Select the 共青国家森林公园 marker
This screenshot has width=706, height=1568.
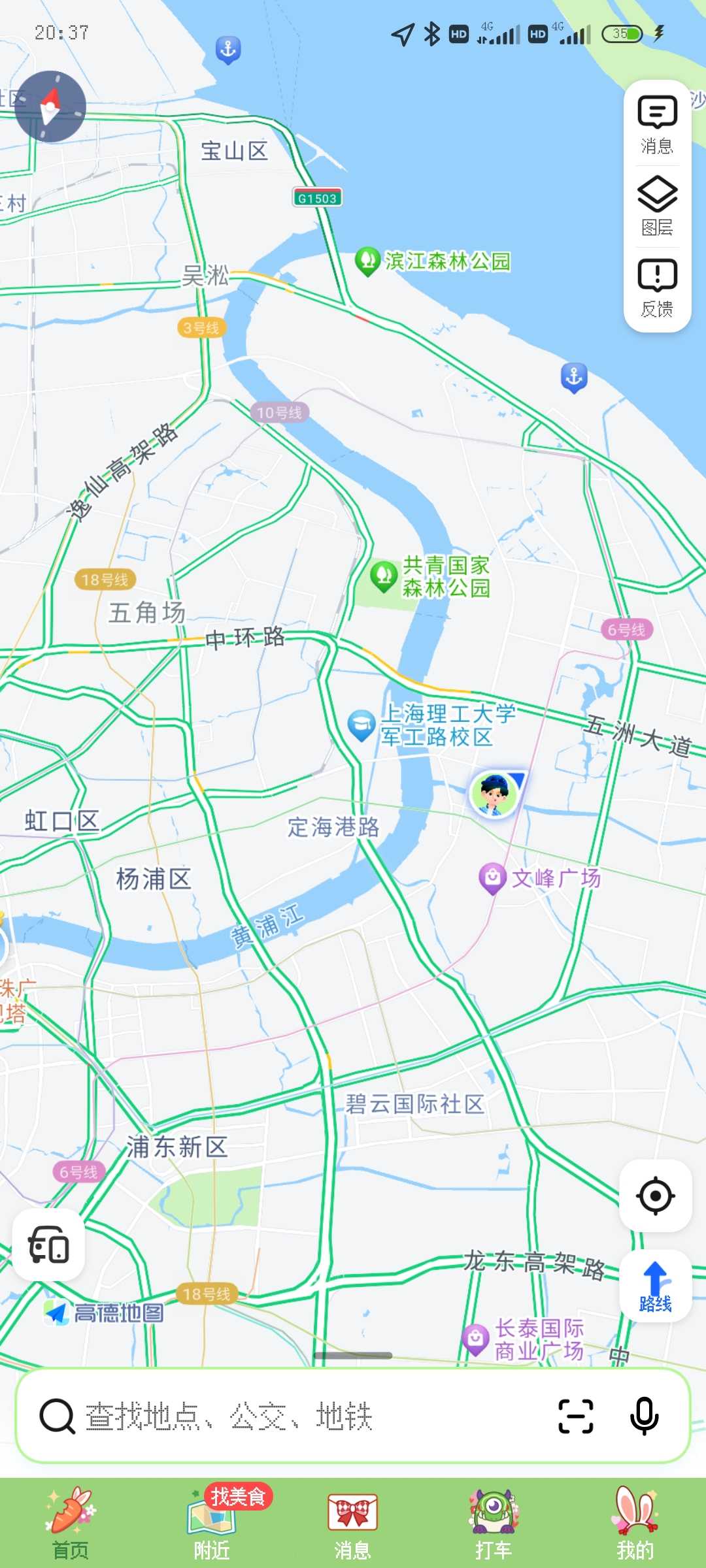430,577
